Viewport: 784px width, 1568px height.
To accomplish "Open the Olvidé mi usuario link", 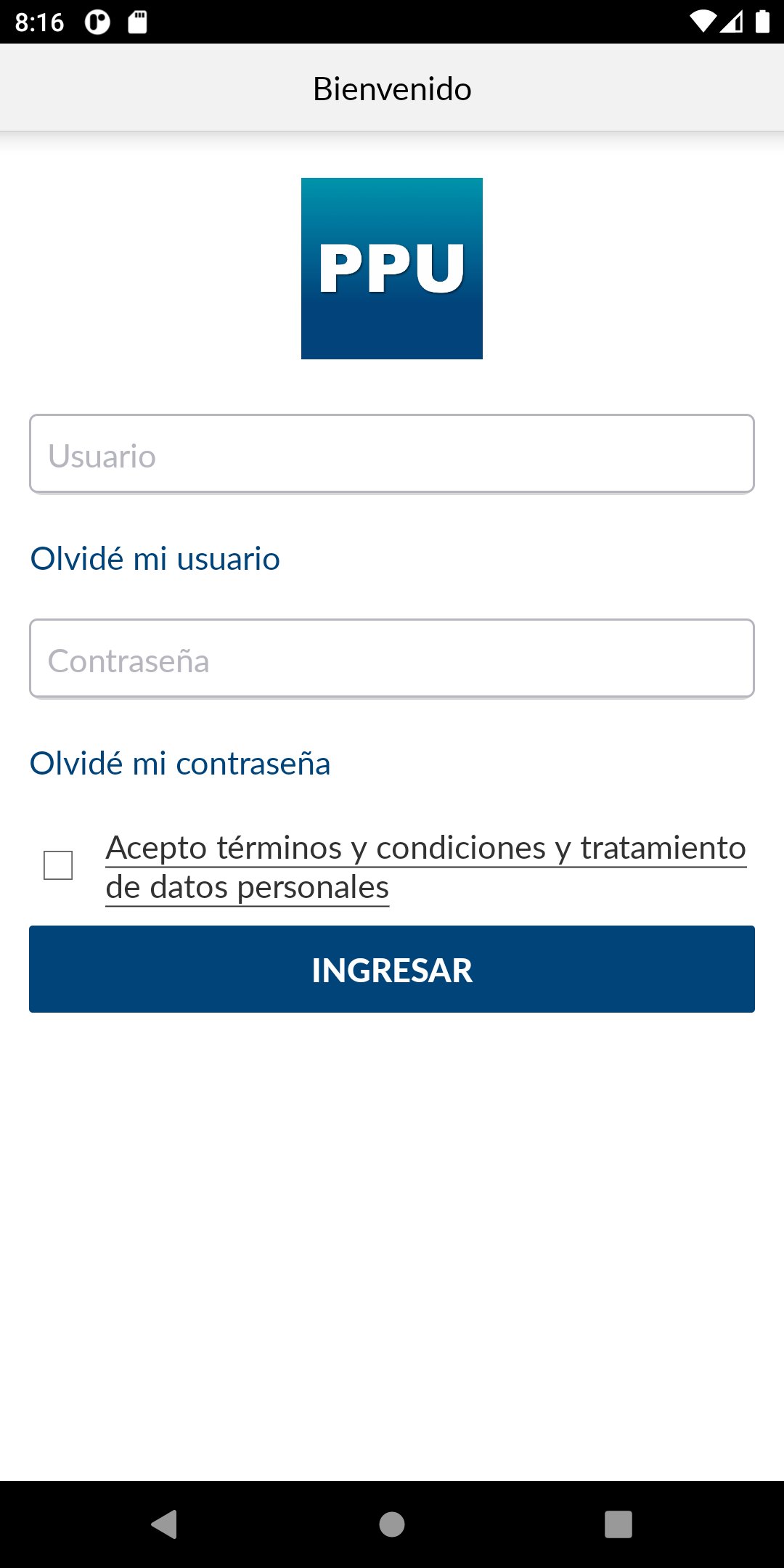I will [x=155, y=559].
